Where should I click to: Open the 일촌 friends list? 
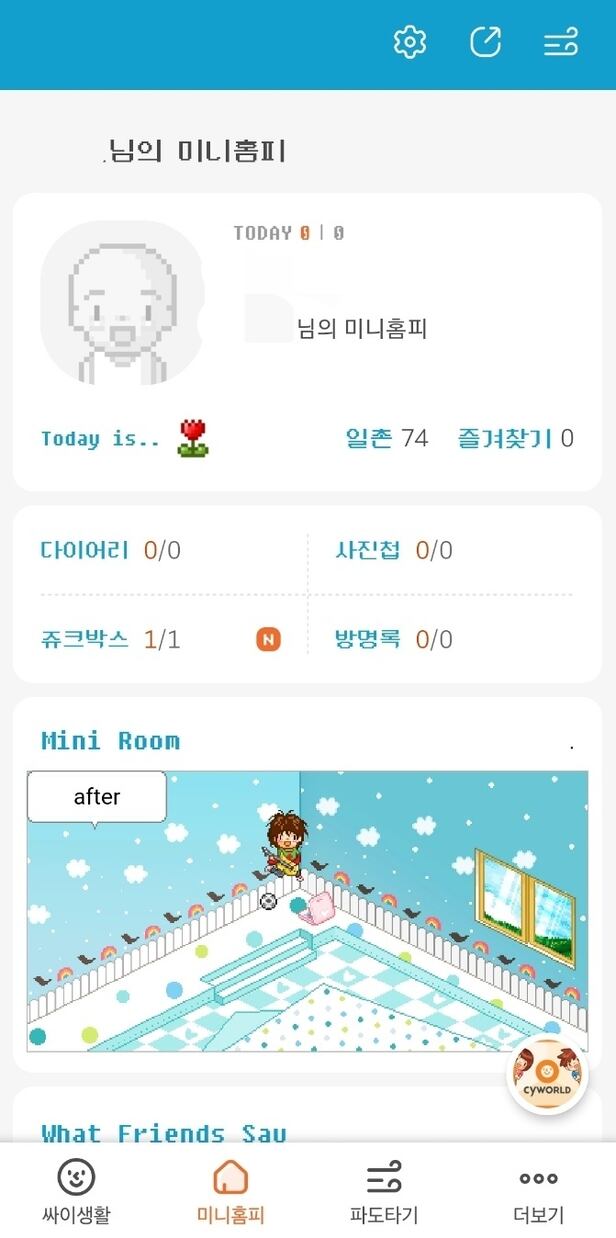point(387,438)
